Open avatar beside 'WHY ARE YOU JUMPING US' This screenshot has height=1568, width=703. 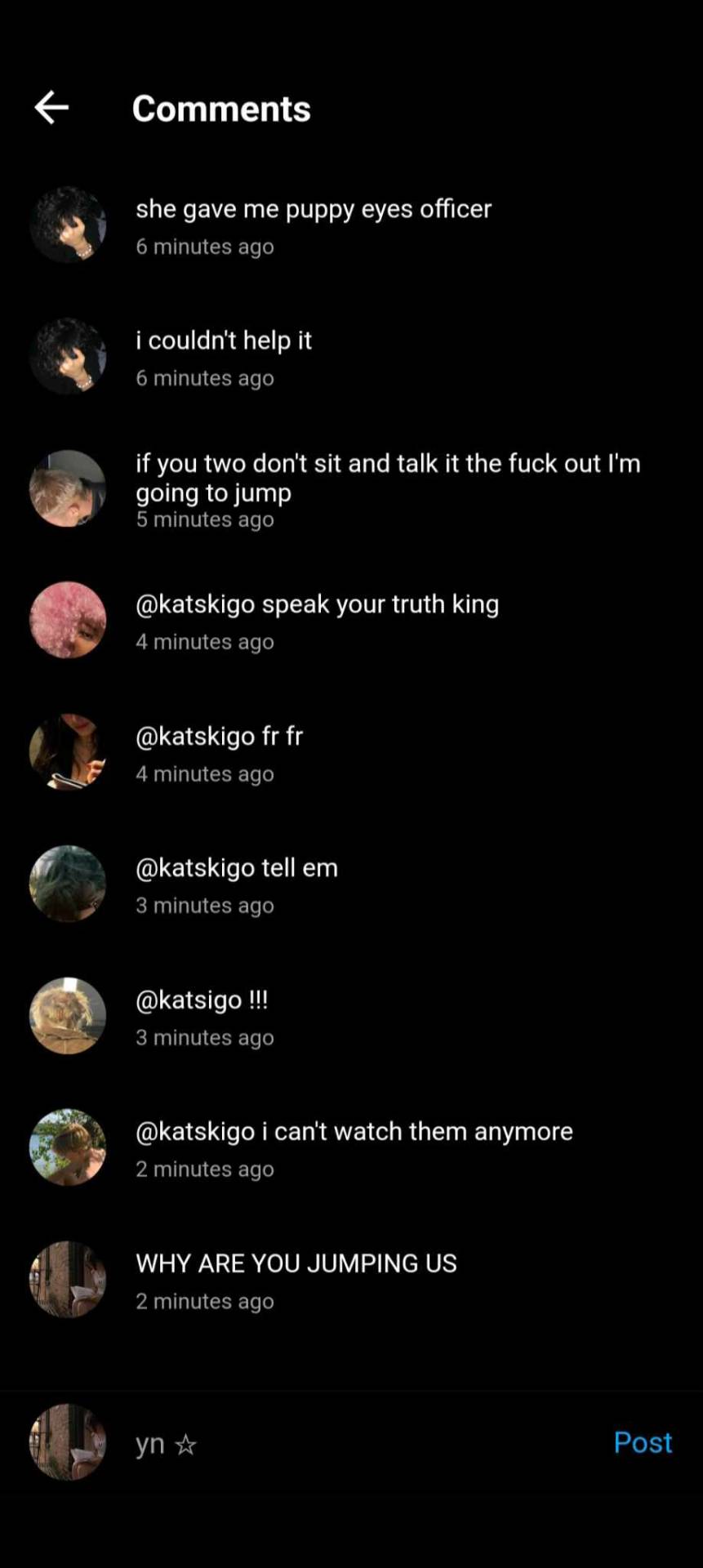(68, 1279)
